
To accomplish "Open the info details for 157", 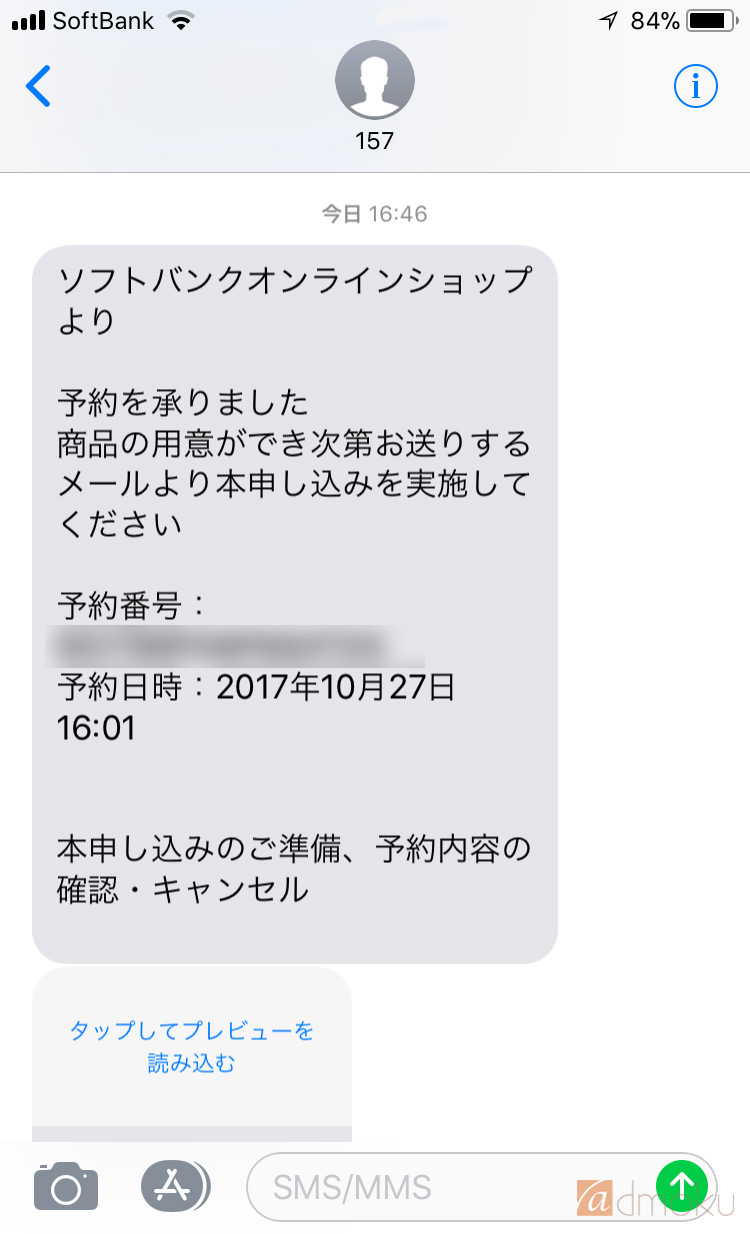I will (696, 87).
